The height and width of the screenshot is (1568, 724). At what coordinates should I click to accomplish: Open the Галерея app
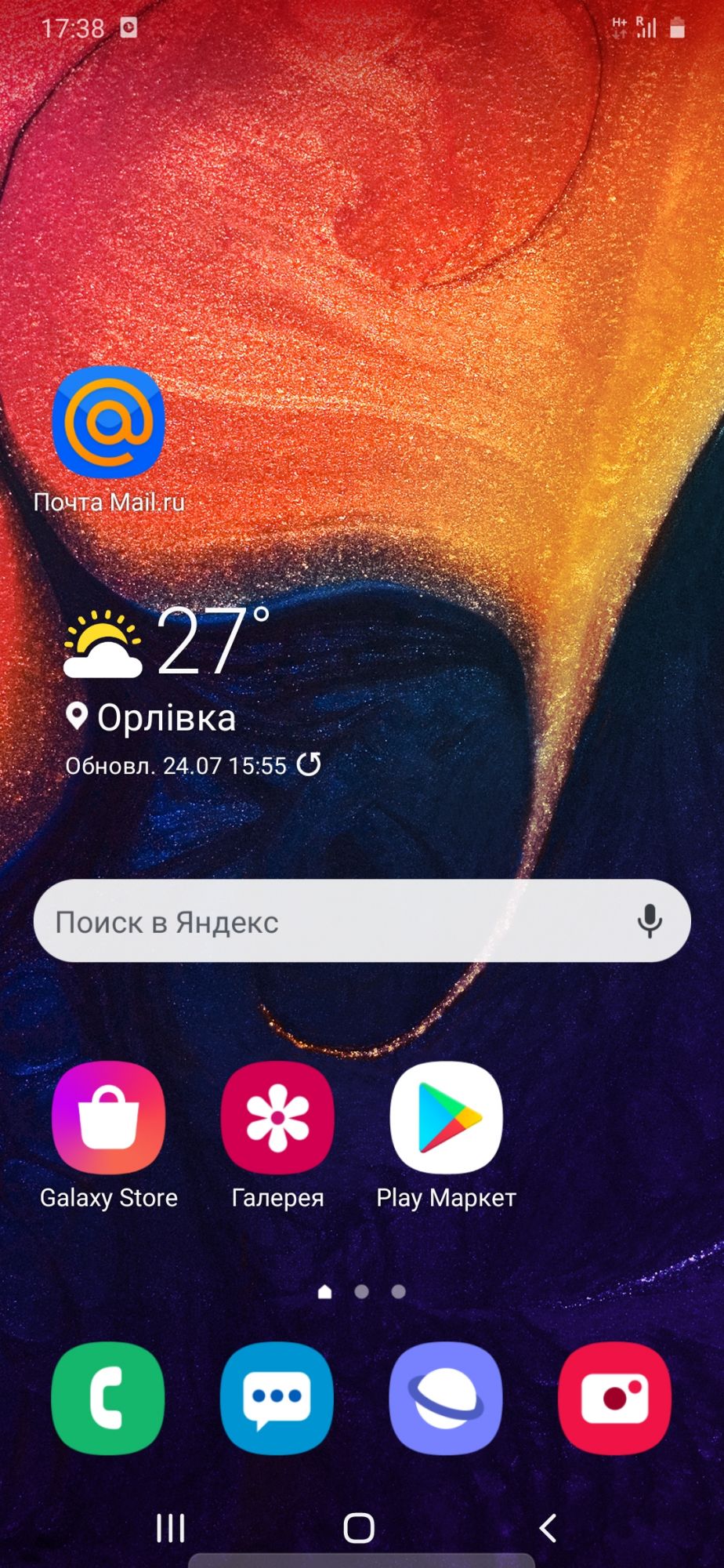(x=277, y=1118)
